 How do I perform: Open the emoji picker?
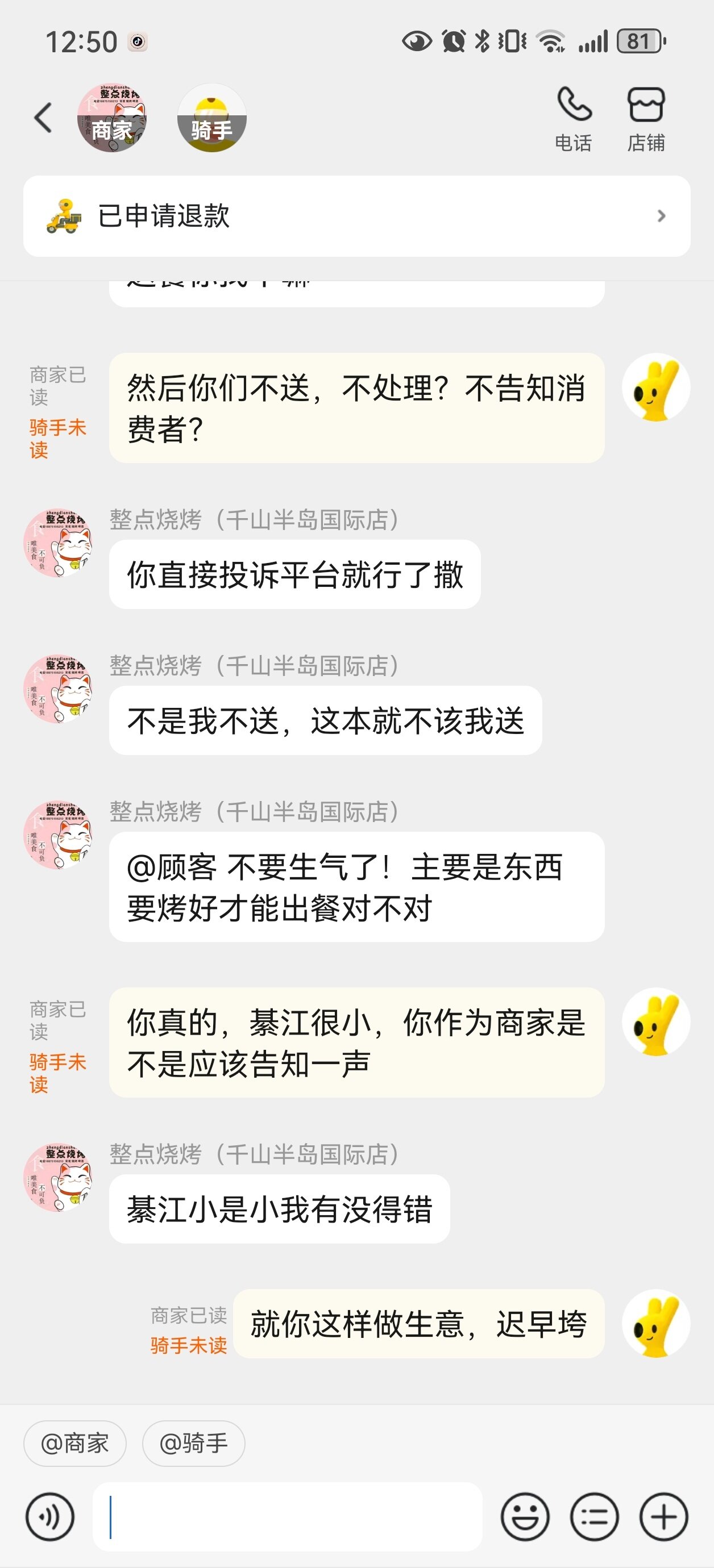(x=525, y=1516)
